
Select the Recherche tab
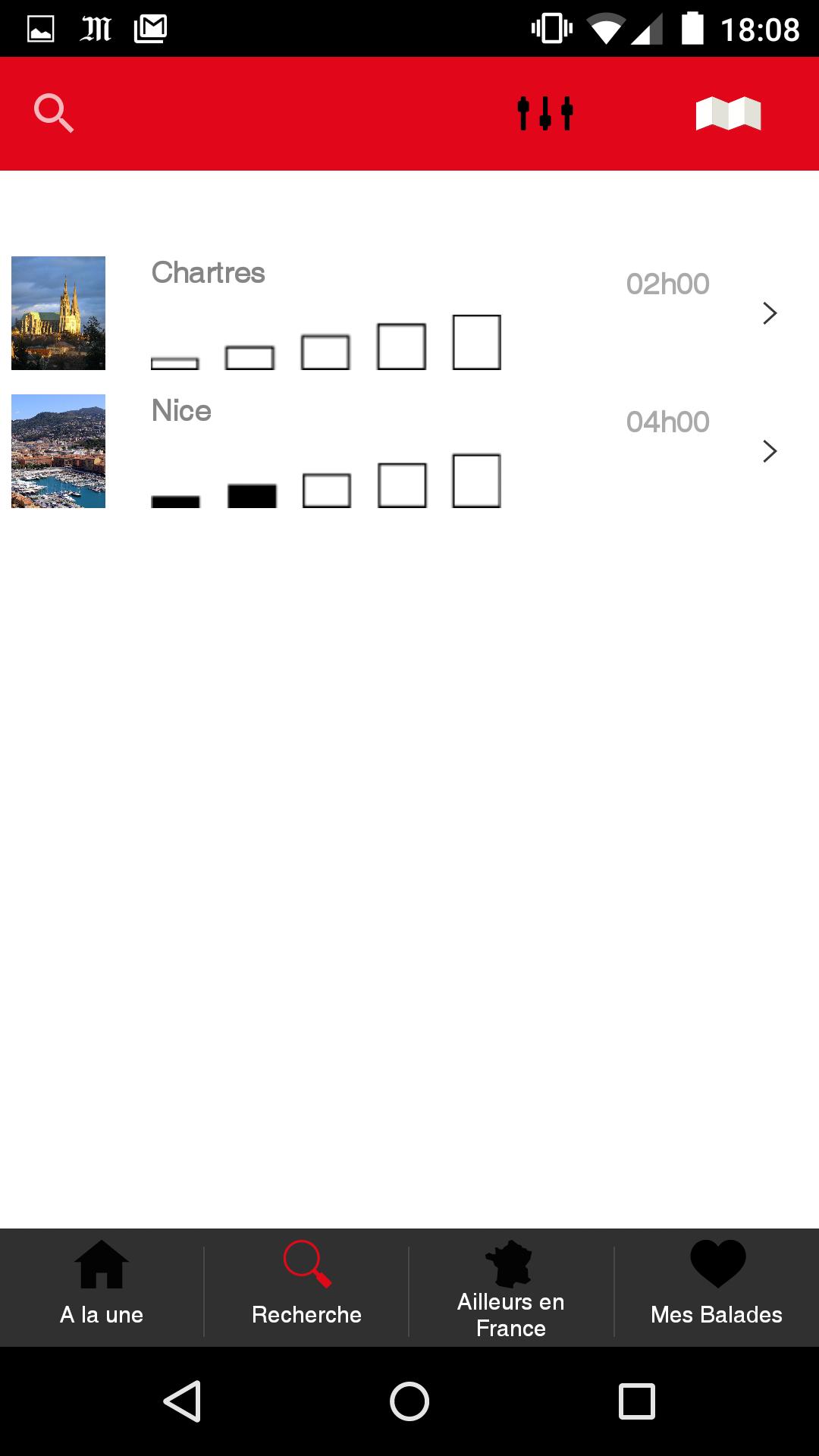tap(306, 1288)
